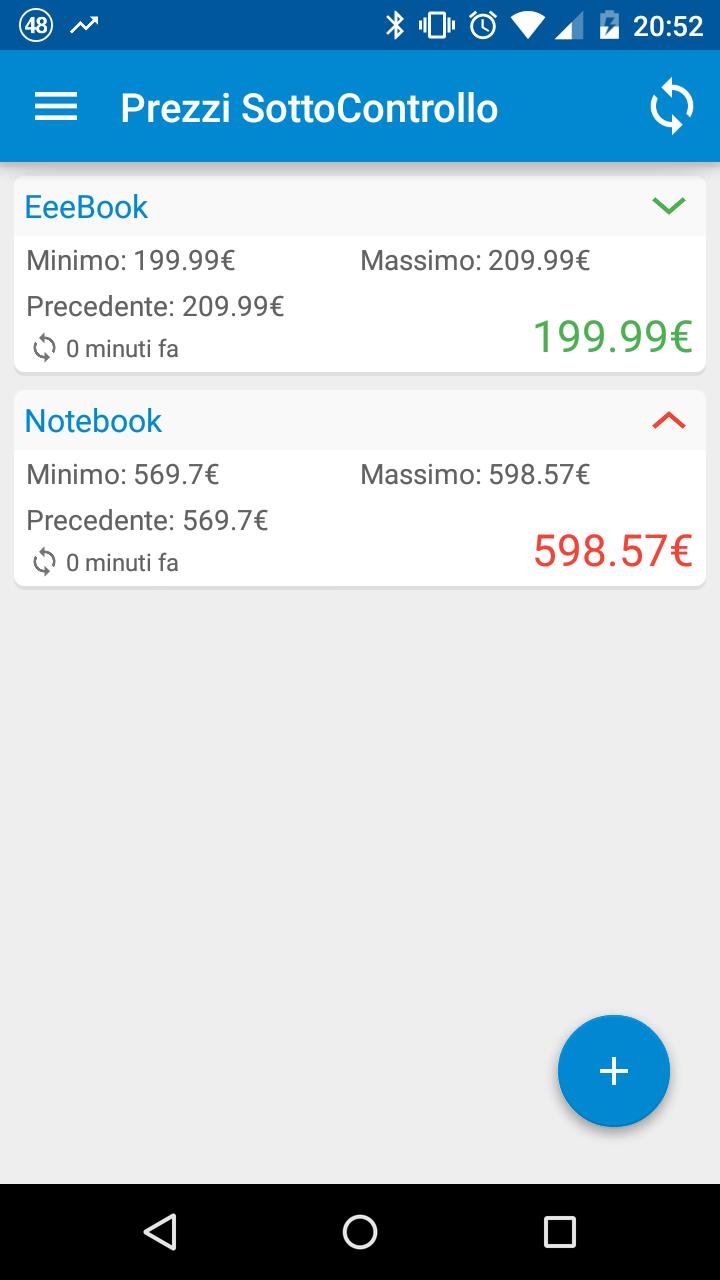
Task: Tap the '0 minuti fa' label under Notebook
Action: [122, 562]
